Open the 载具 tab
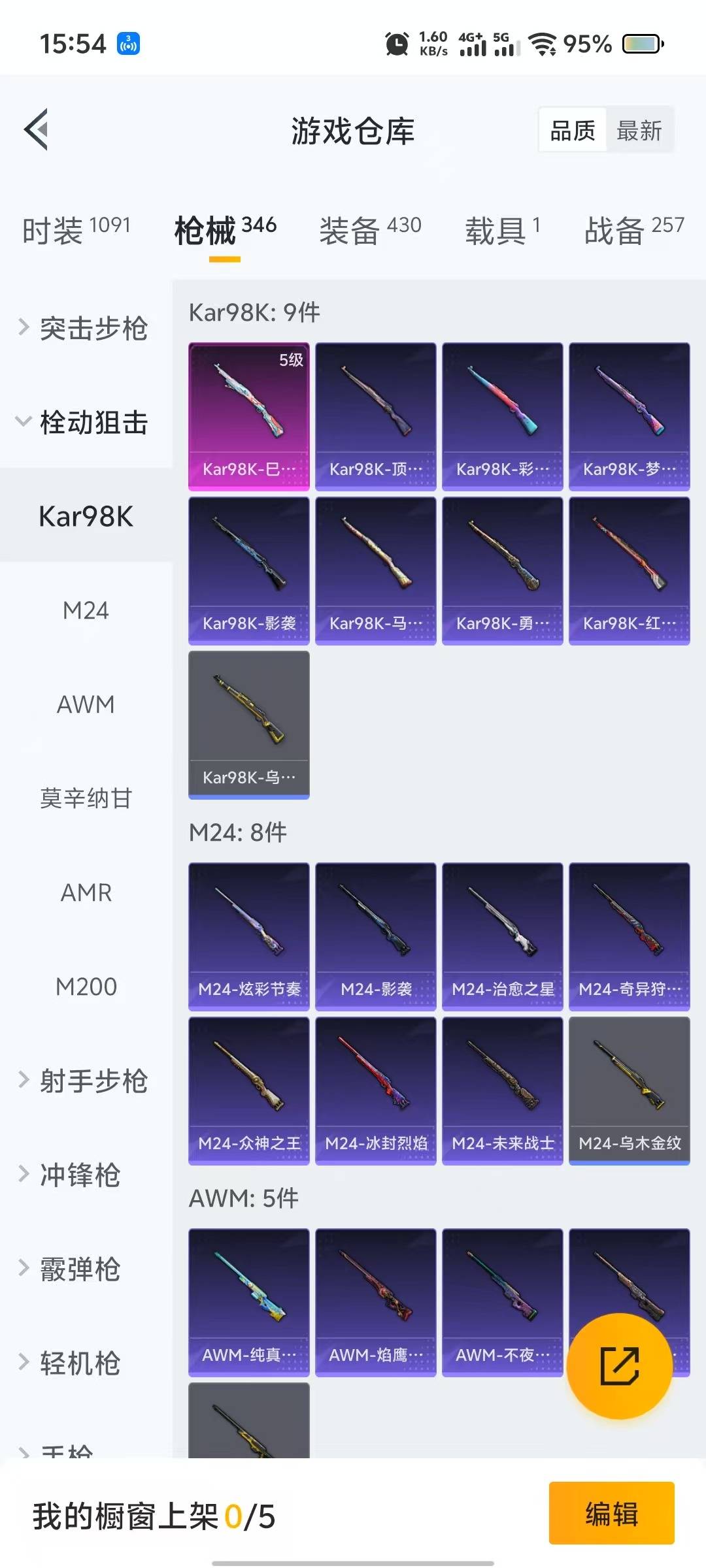This screenshot has width=706, height=1568. coord(502,230)
